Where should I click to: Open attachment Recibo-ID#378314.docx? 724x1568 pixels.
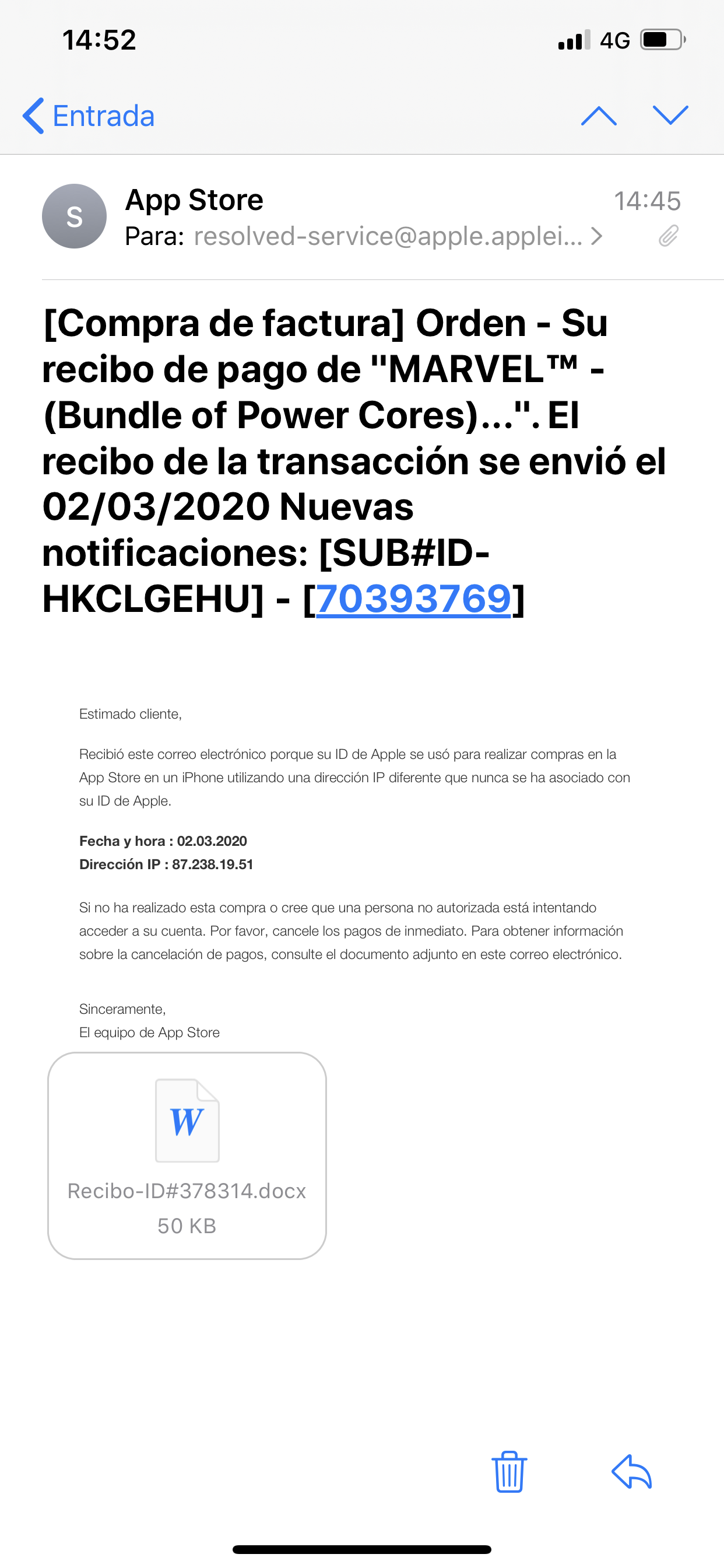187,1156
